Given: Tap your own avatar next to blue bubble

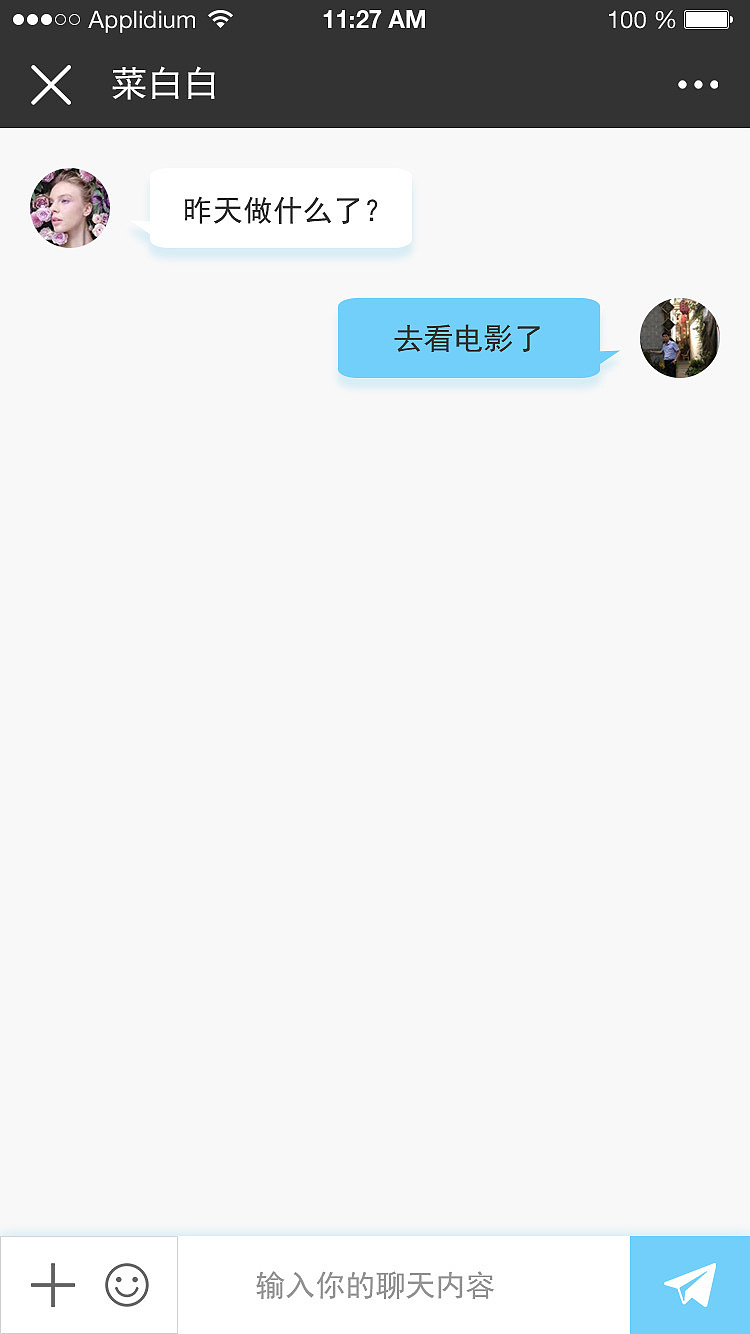Looking at the screenshot, I should (680, 338).
